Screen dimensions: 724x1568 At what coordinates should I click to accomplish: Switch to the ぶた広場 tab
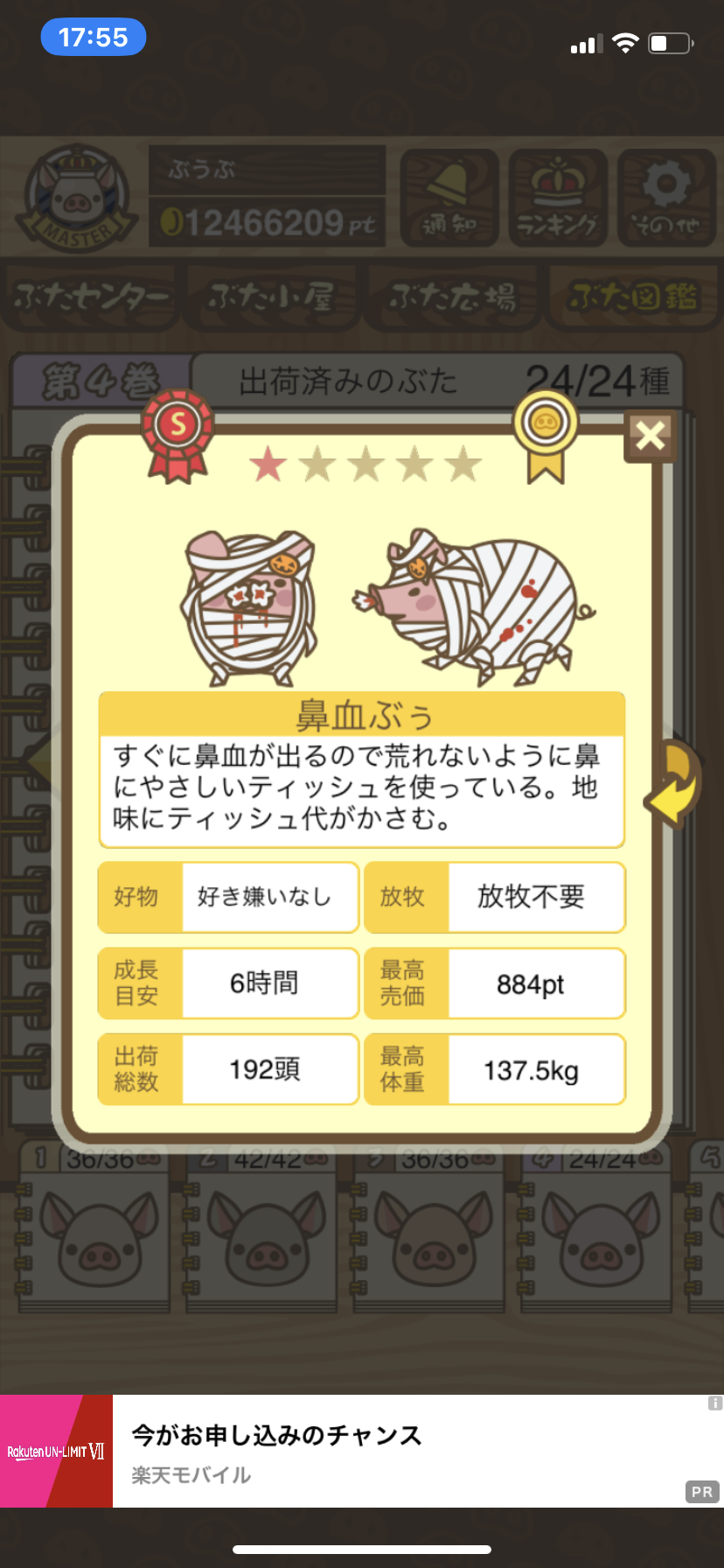453,297
